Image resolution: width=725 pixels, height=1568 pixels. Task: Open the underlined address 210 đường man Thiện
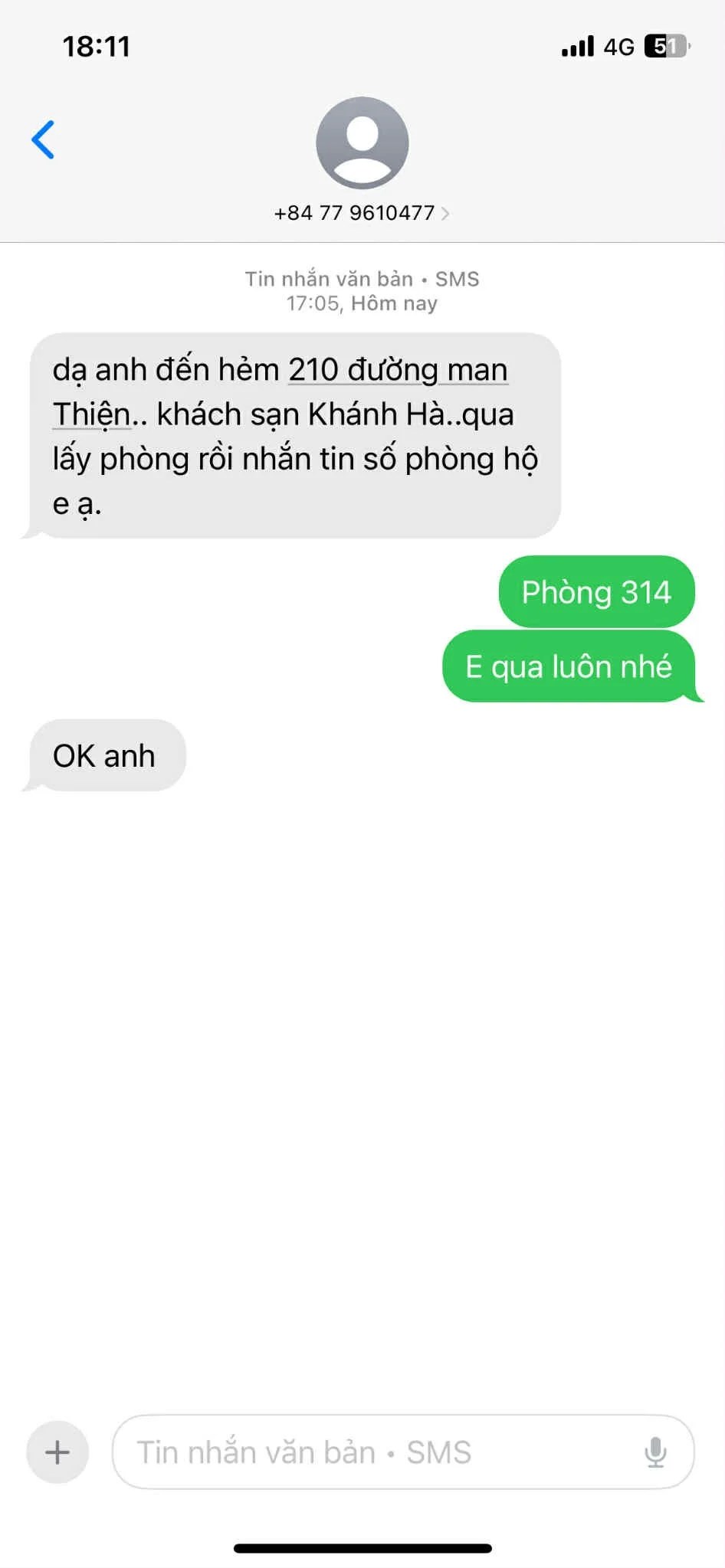[280, 391]
